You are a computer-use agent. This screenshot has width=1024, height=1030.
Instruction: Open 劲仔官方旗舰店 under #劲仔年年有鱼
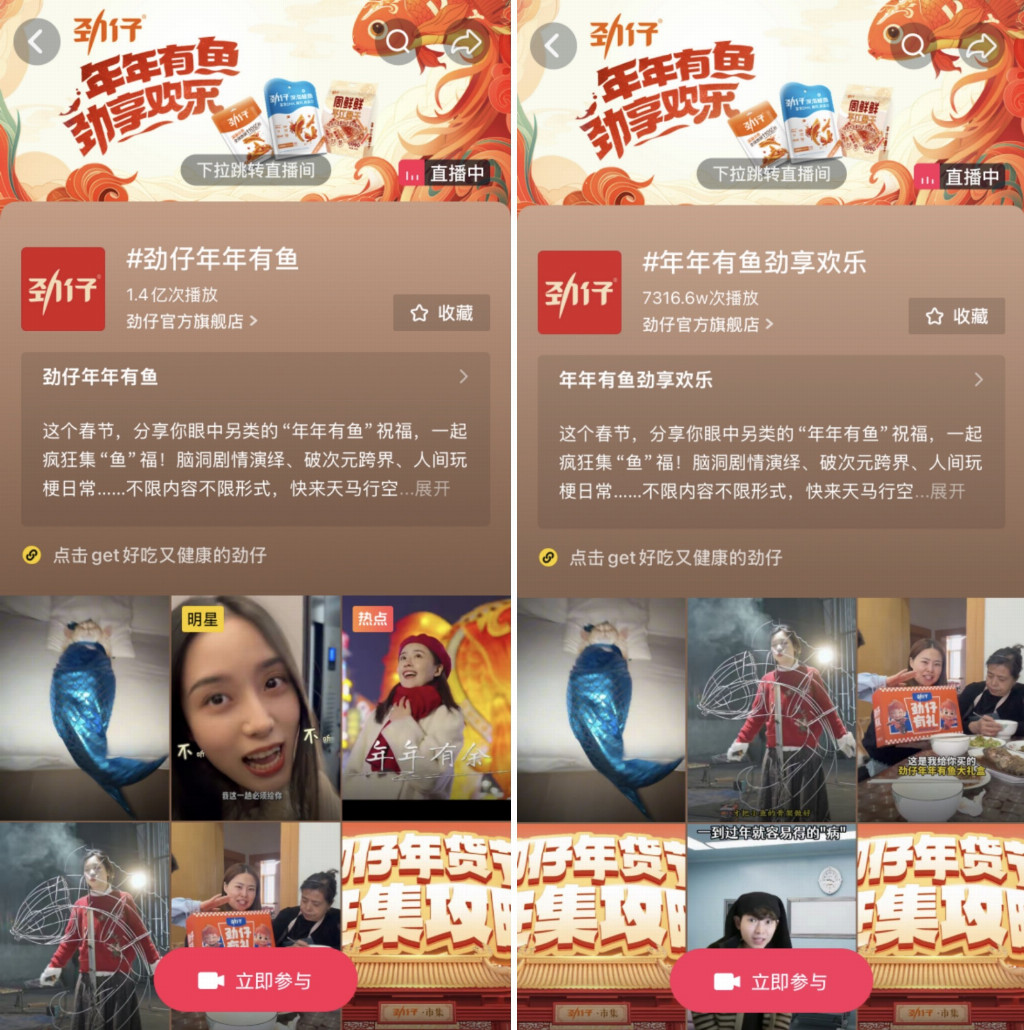point(192,321)
